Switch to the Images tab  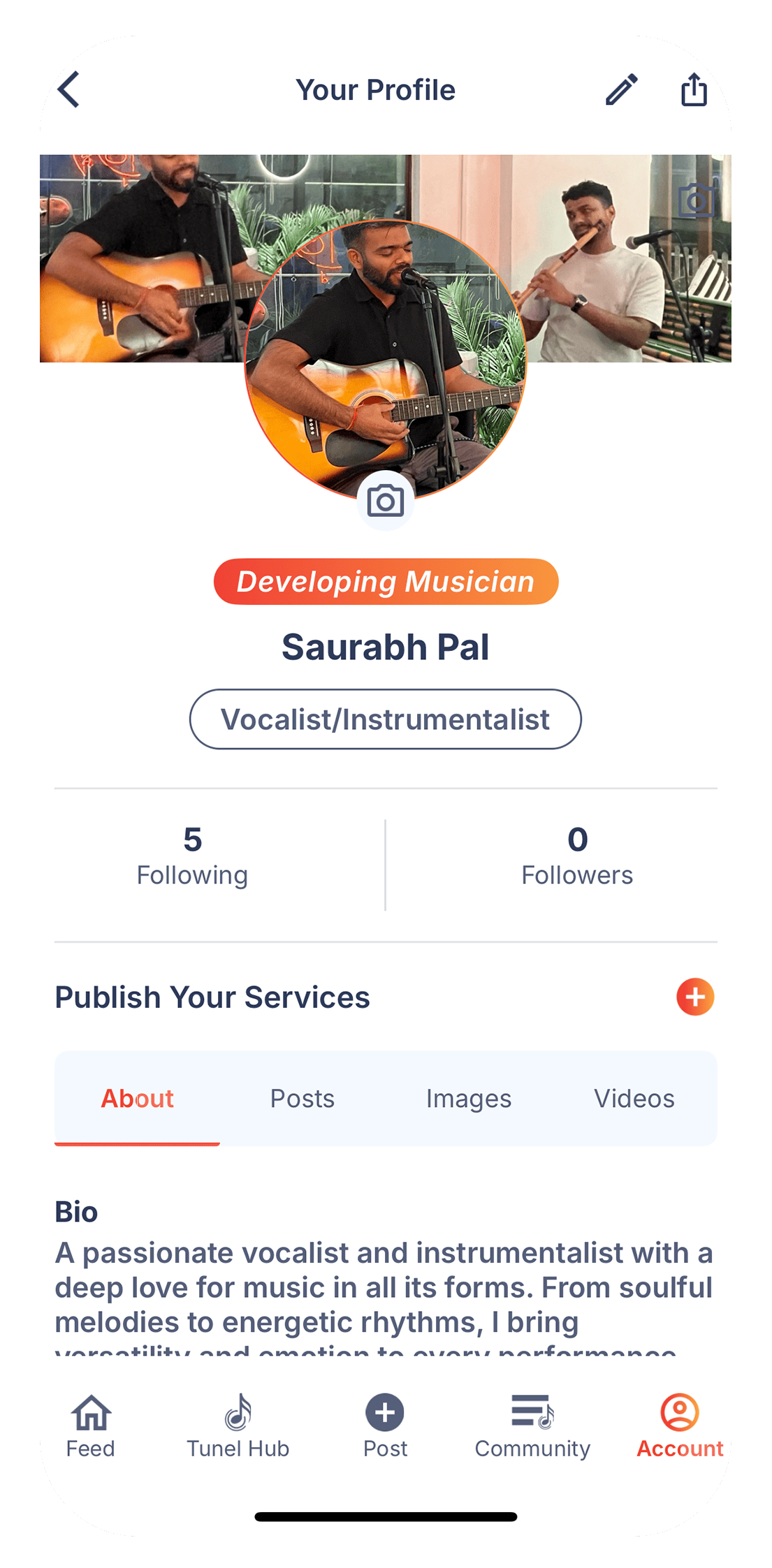[x=469, y=1099]
